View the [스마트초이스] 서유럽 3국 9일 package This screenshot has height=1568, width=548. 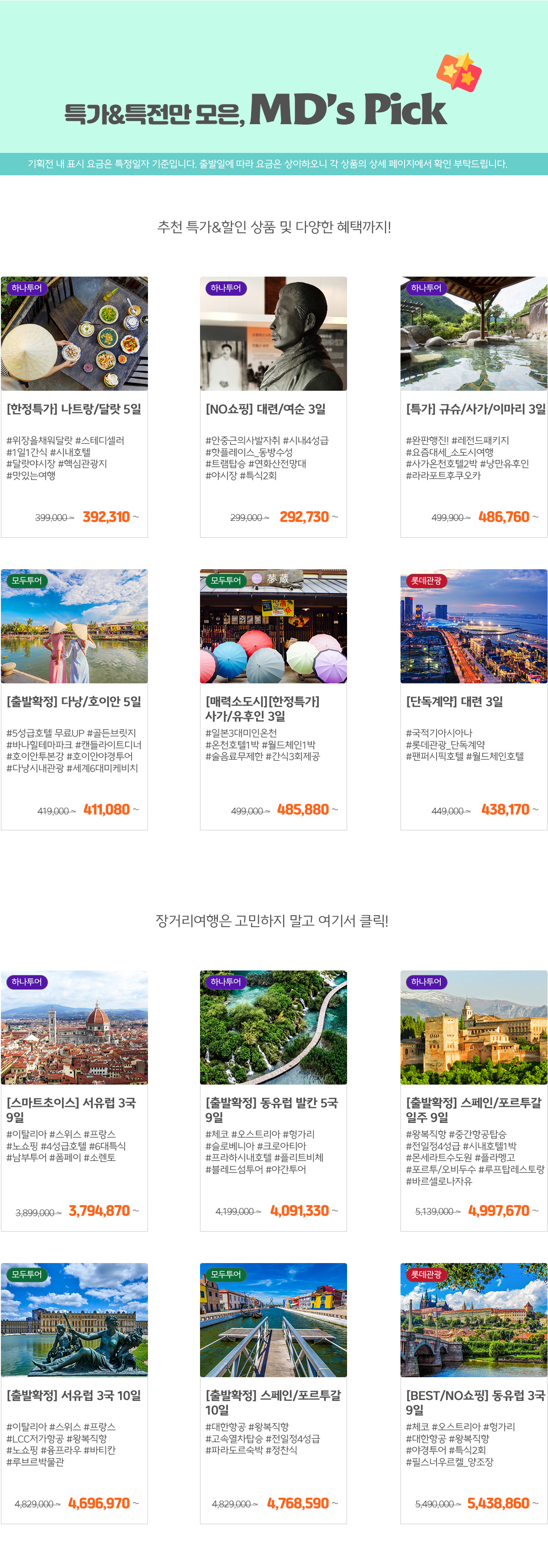(74, 1110)
